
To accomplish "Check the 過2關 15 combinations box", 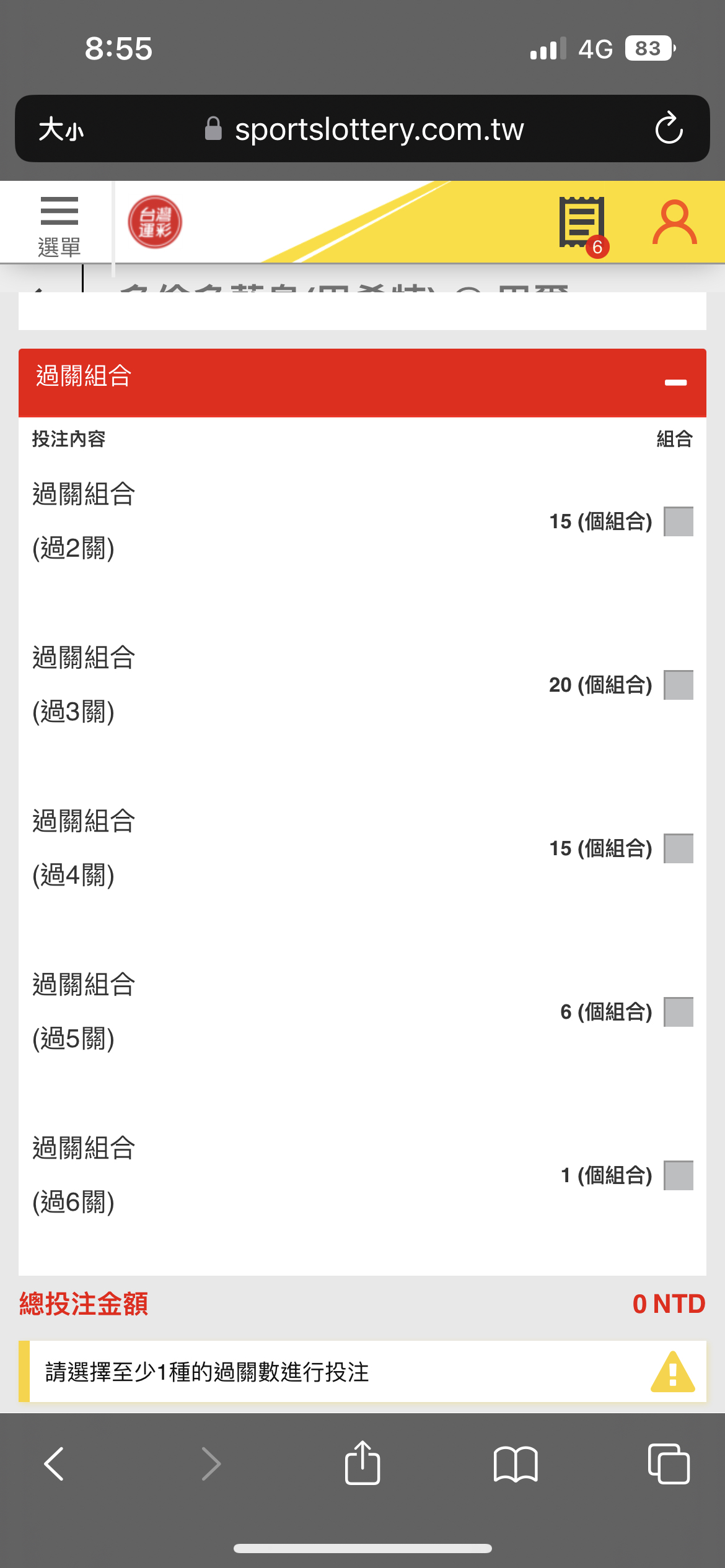I will pyautogui.click(x=679, y=521).
